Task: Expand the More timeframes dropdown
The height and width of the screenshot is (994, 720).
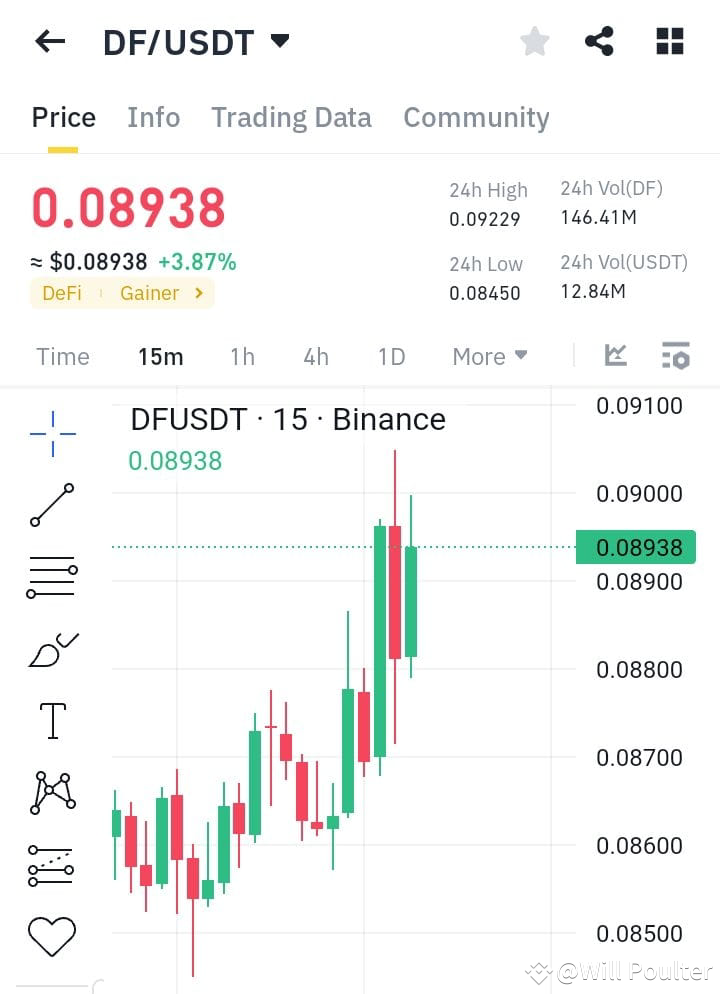Action: (489, 356)
